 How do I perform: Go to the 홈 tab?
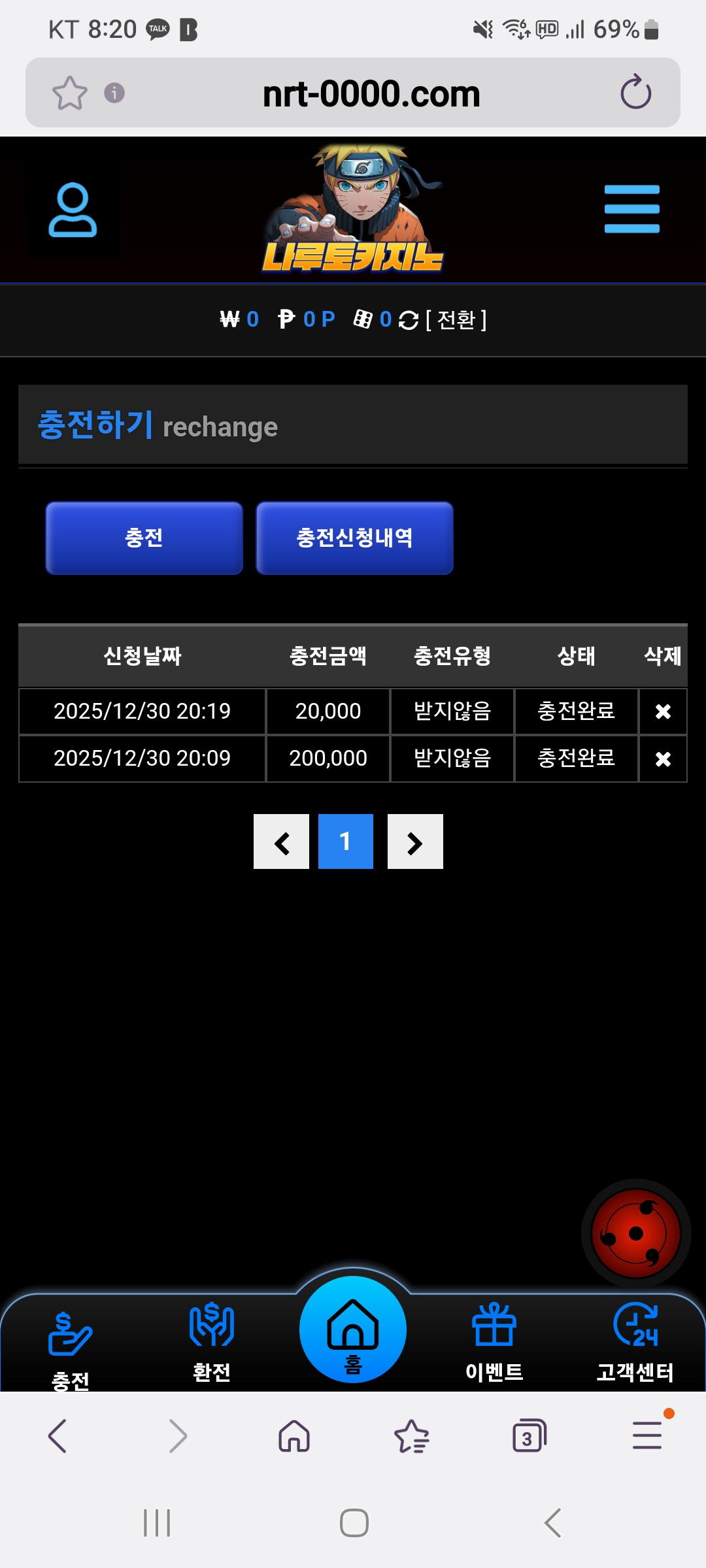[x=353, y=1330]
